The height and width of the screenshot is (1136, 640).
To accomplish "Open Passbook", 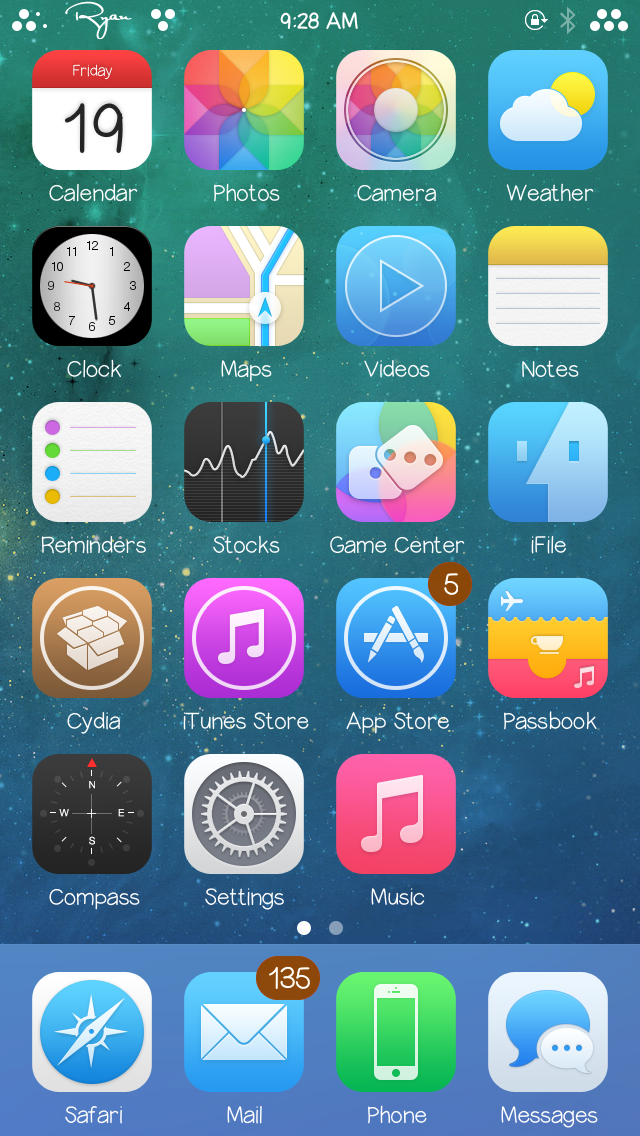I will point(548,638).
